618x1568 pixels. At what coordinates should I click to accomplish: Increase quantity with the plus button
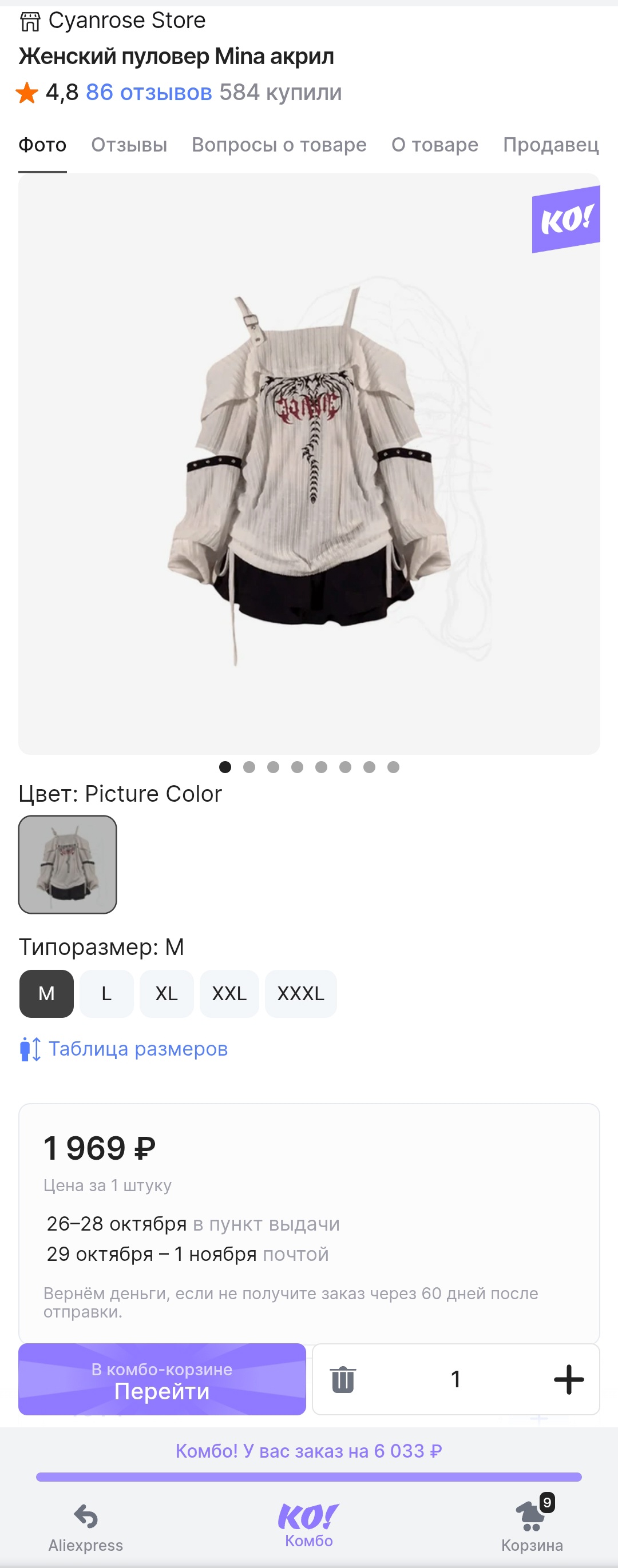[x=568, y=1379]
